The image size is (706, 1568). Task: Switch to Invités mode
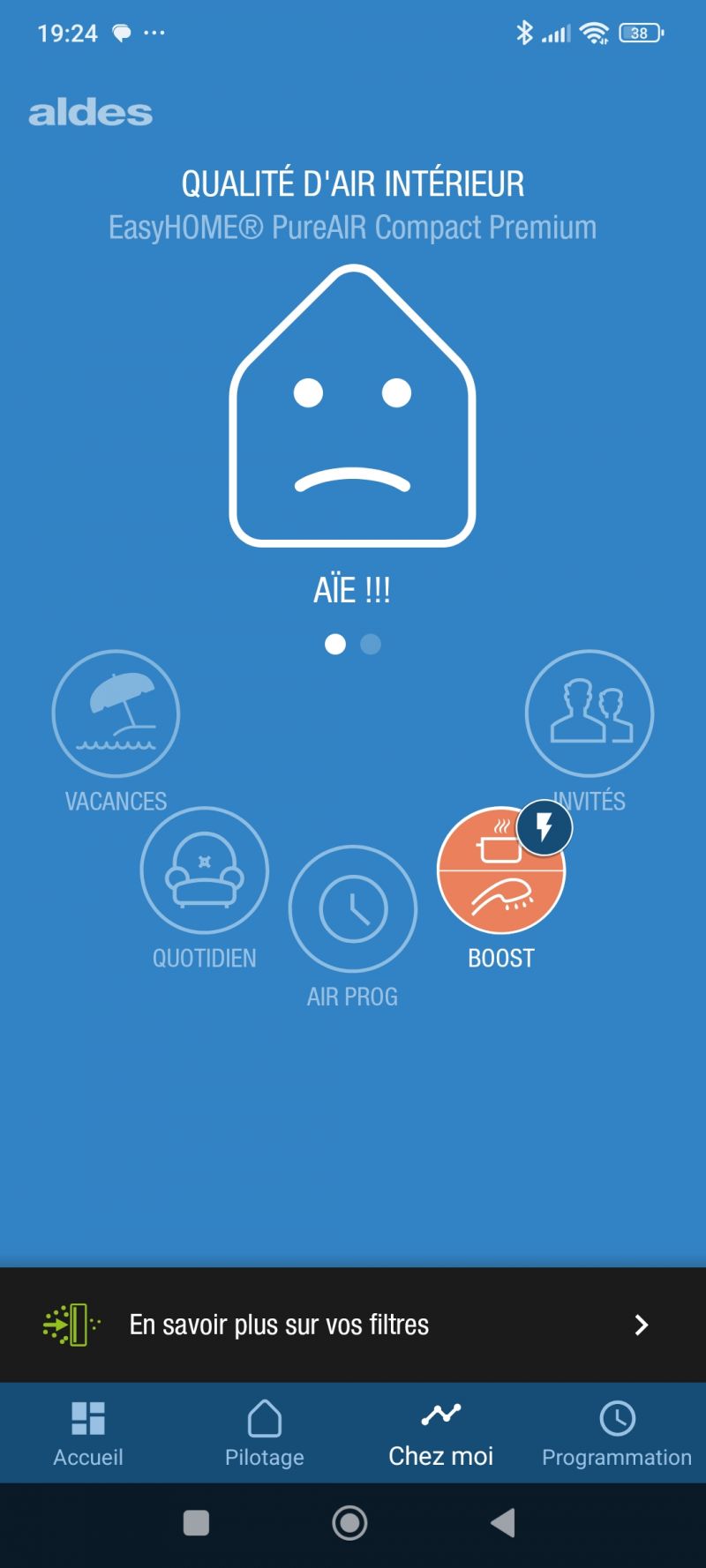[589, 713]
